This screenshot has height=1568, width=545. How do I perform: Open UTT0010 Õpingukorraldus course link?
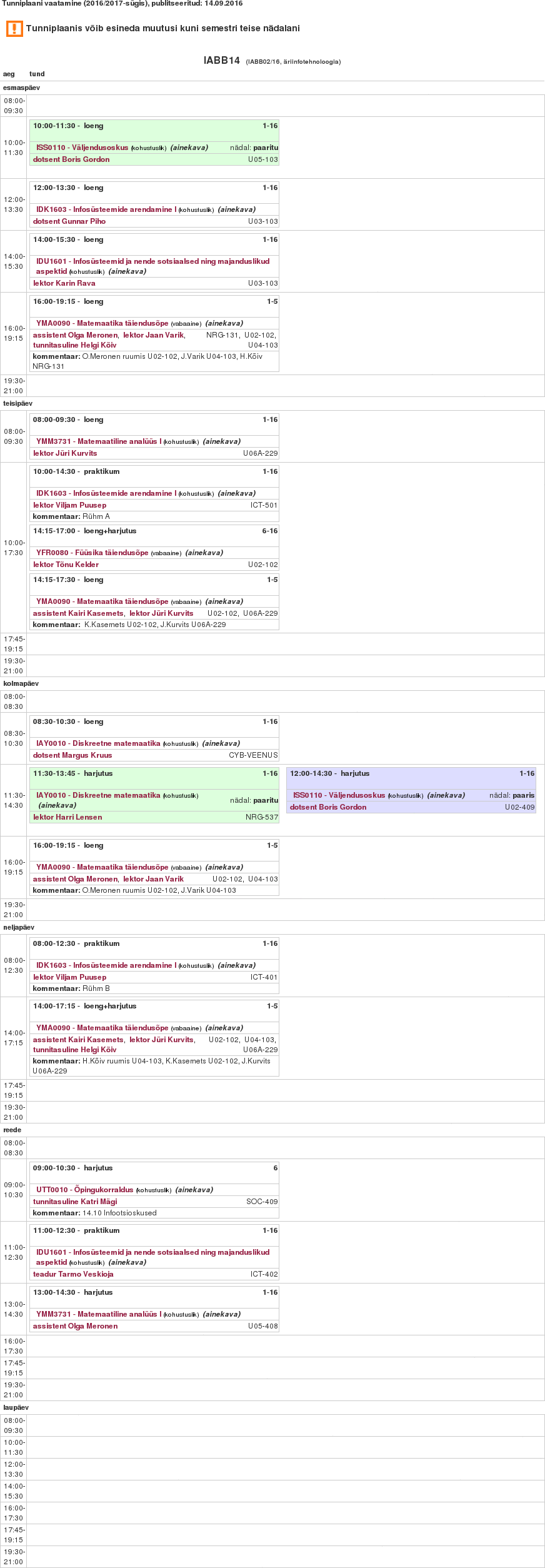pos(84,1190)
